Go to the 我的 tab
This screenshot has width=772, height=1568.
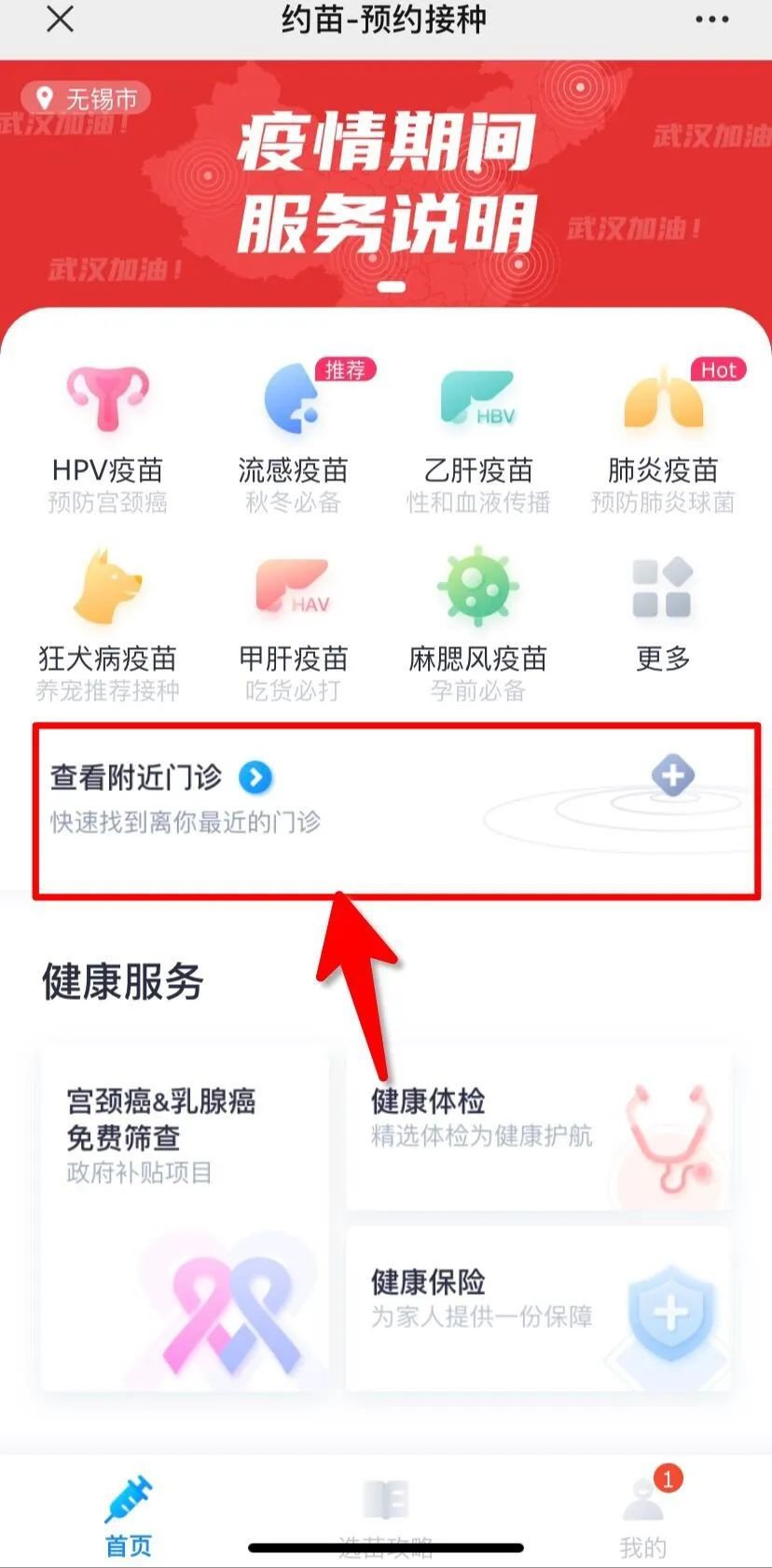(643, 1516)
